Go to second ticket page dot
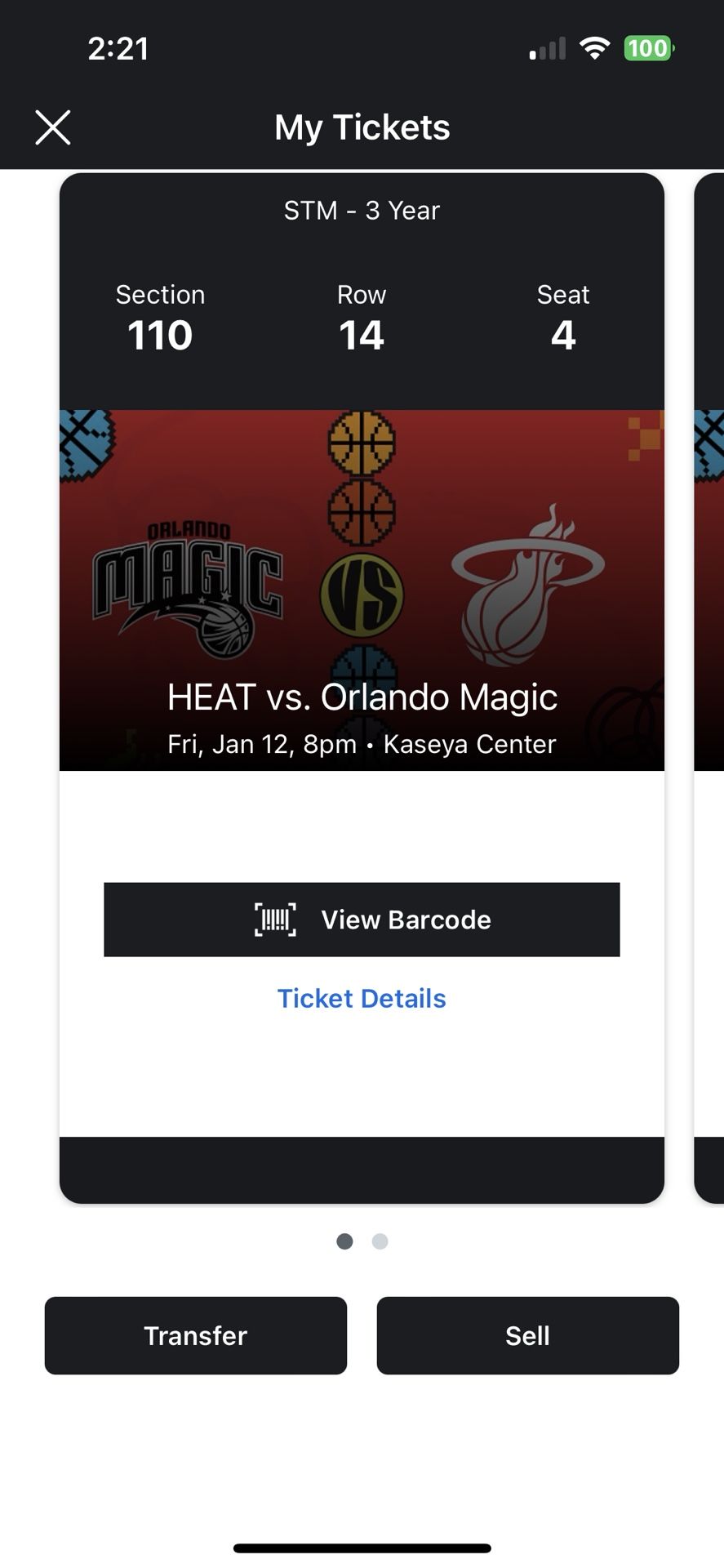Image resolution: width=724 pixels, height=1568 pixels. [380, 1241]
